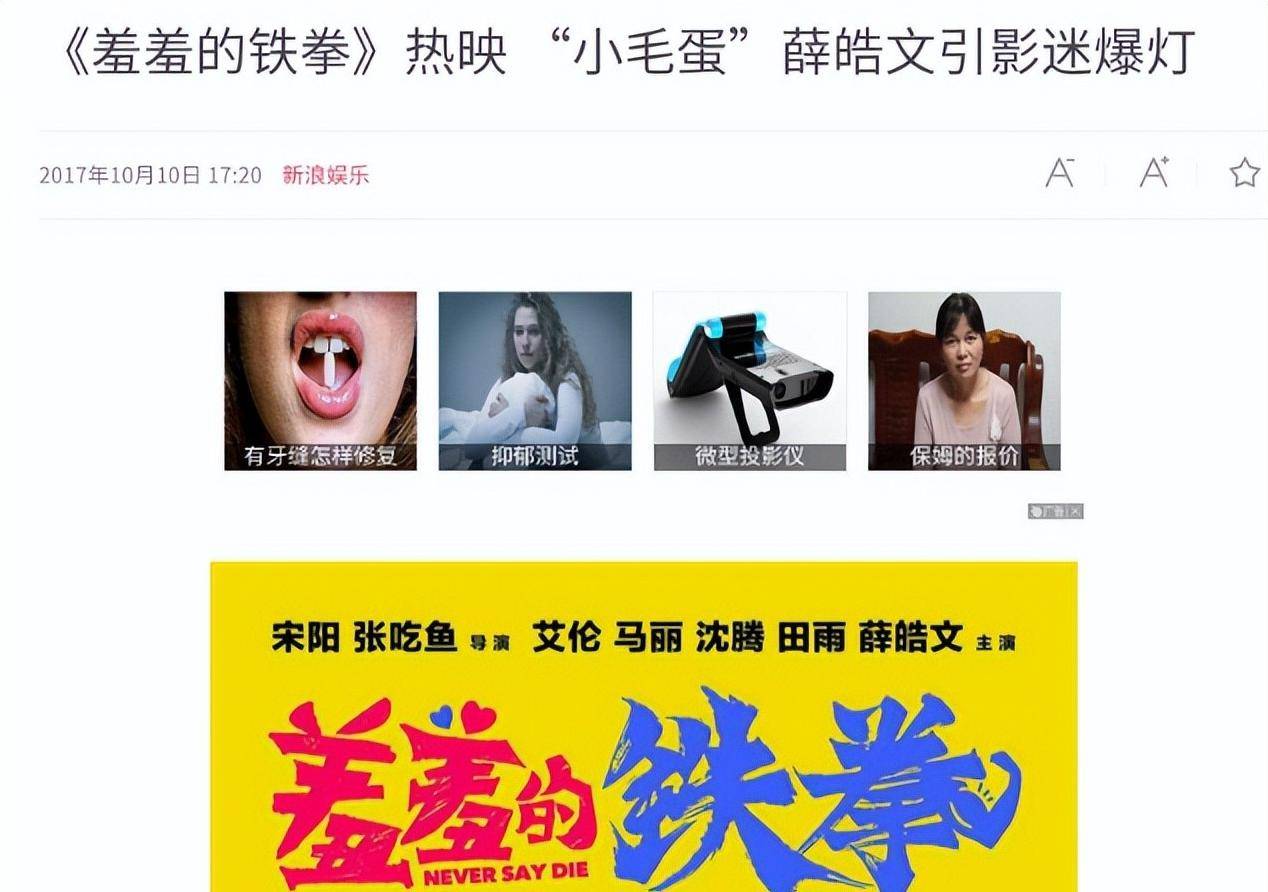Open the 微型投影仪 ad tile

pyautogui.click(x=749, y=381)
